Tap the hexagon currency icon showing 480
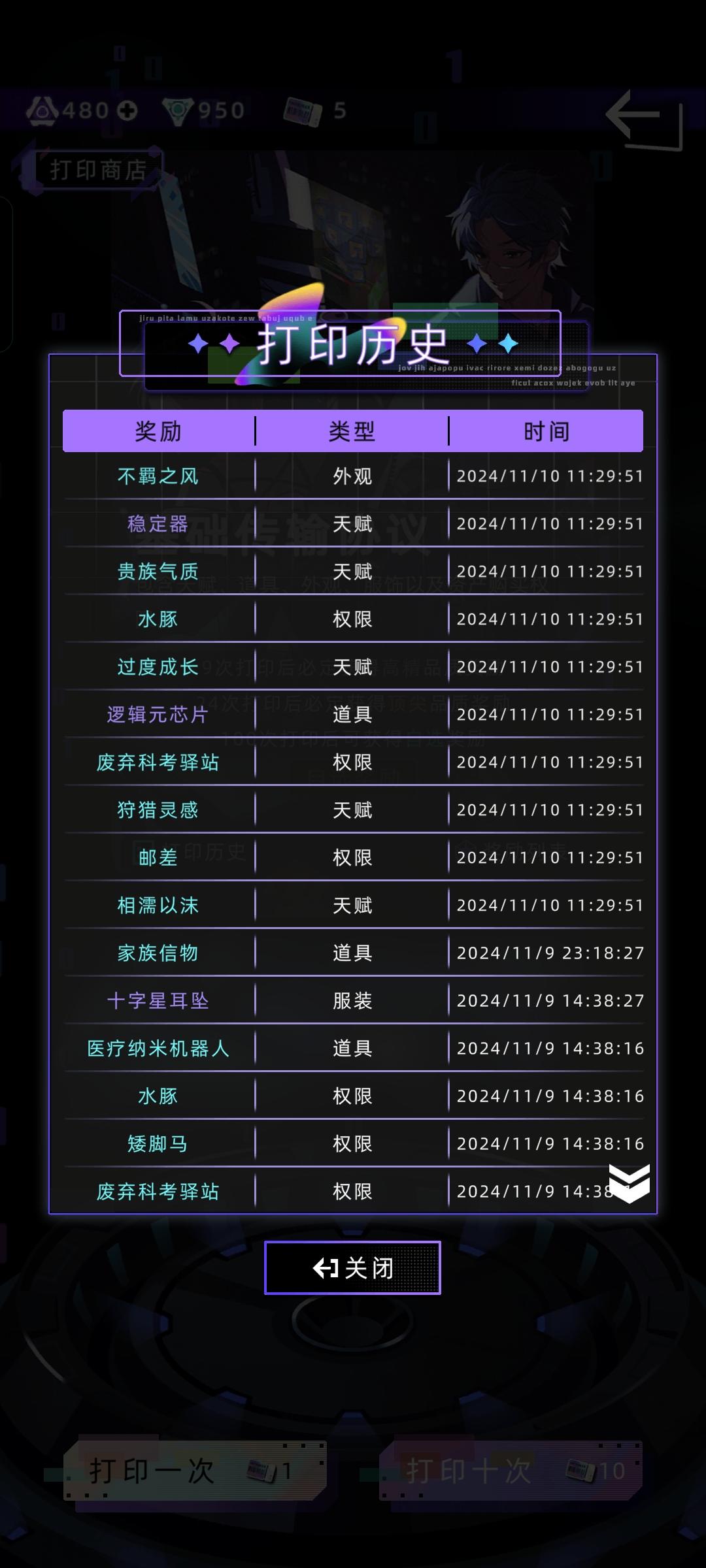Screen dimensions: 706x1568 pyautogui.click(x=43, y=110)
